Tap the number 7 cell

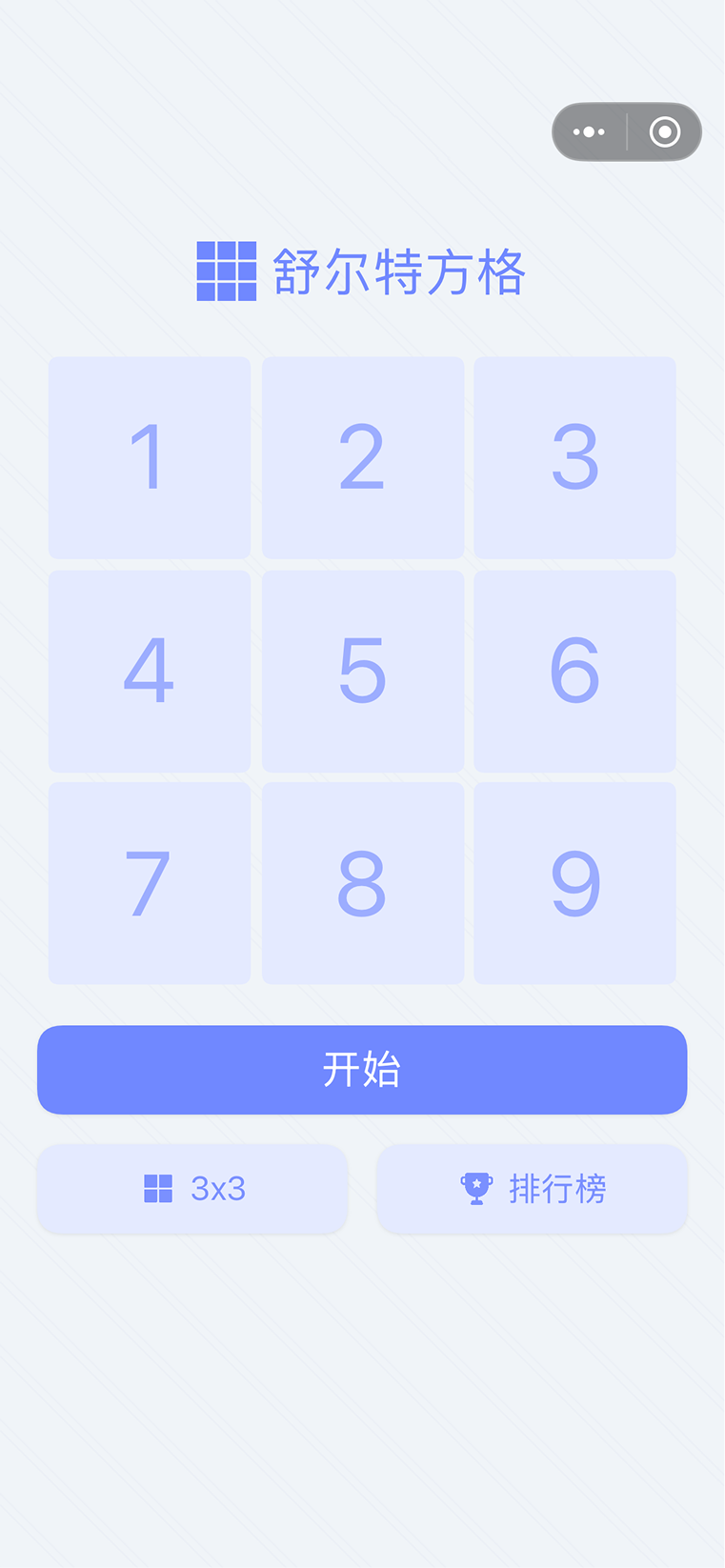pos(149,883)
